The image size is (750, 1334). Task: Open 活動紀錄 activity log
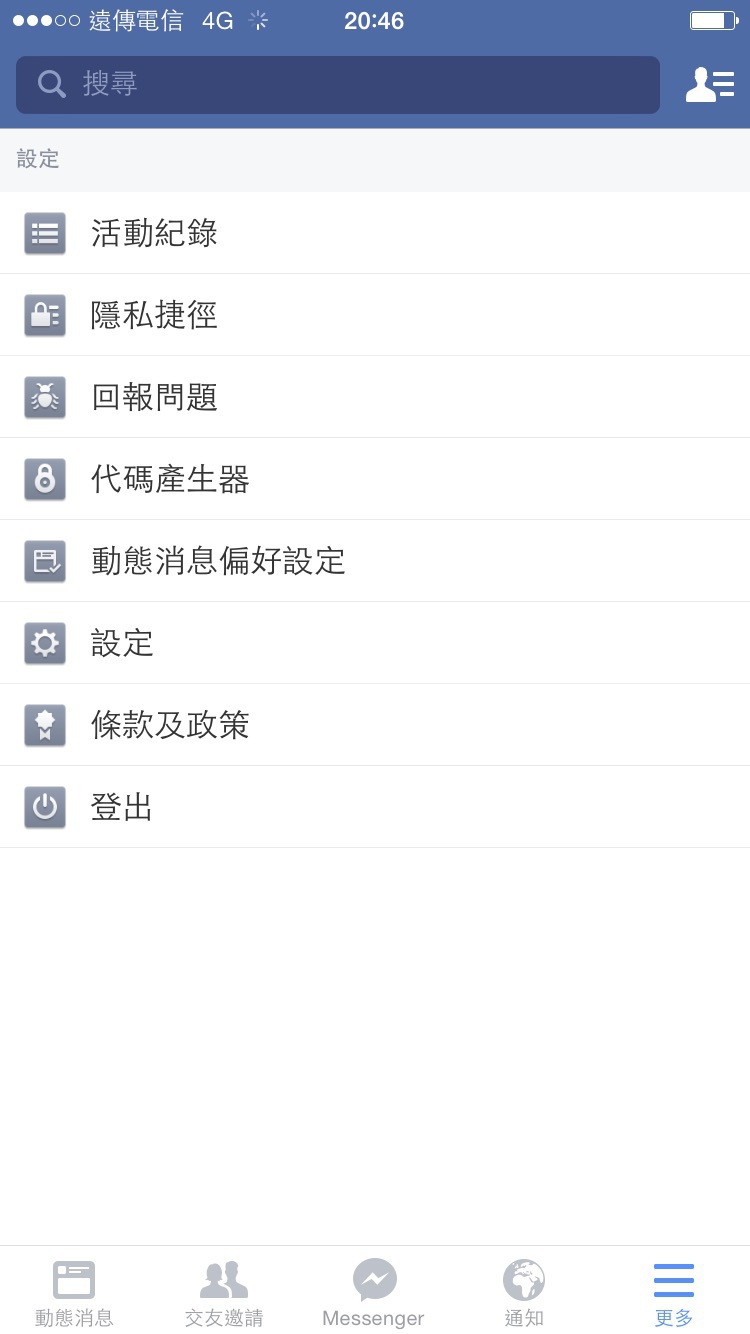click(375, 233)
